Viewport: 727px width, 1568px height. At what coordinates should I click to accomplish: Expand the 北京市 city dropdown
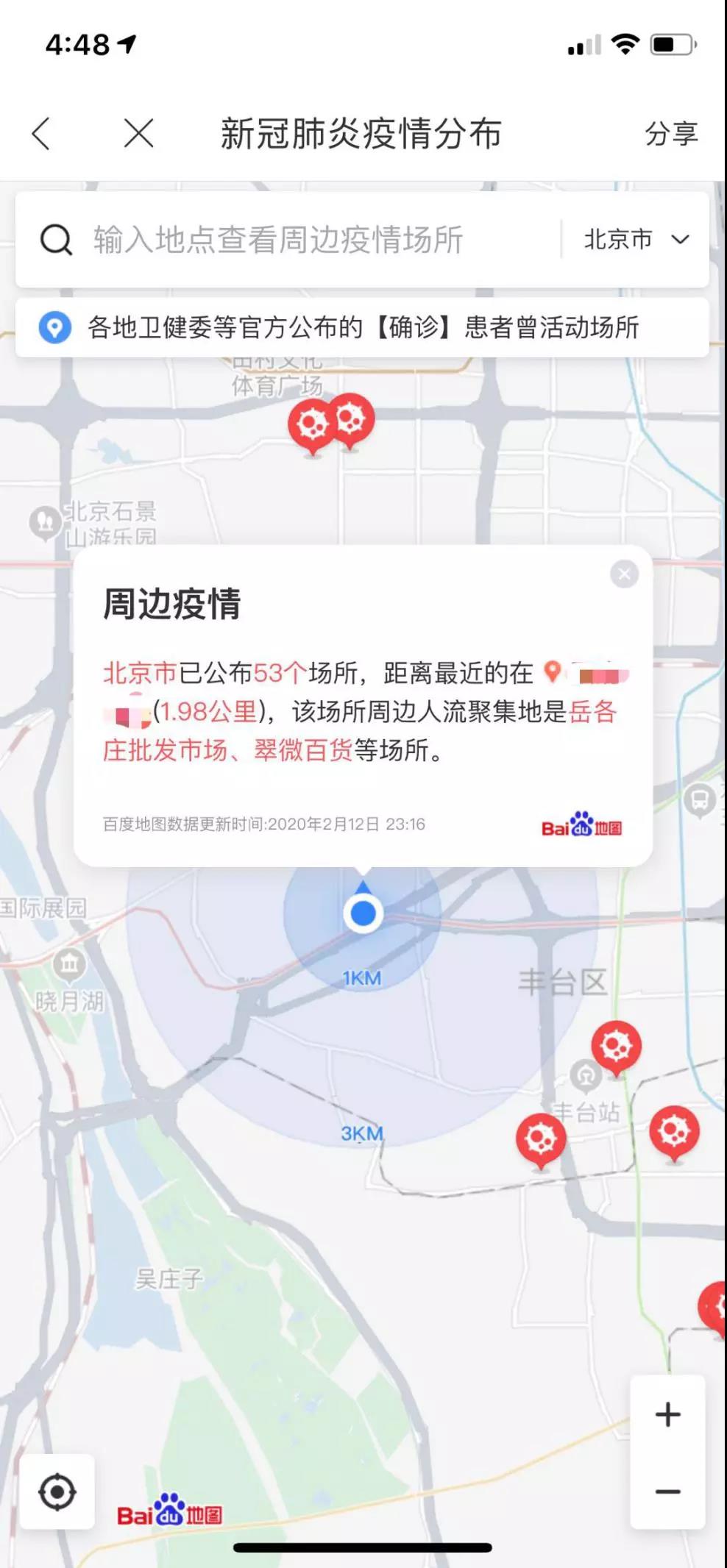[636, 240]
